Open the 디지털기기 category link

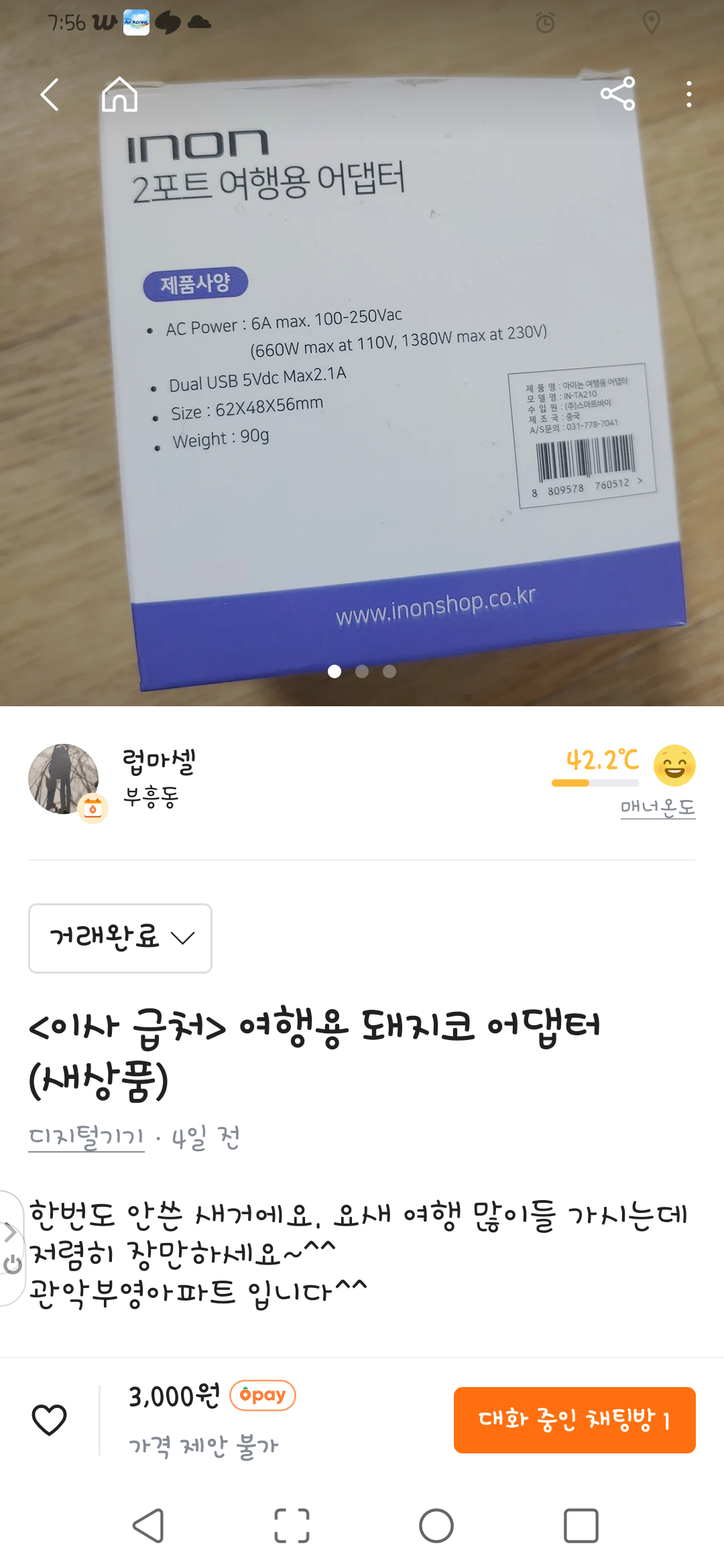tap(86, 1137)
